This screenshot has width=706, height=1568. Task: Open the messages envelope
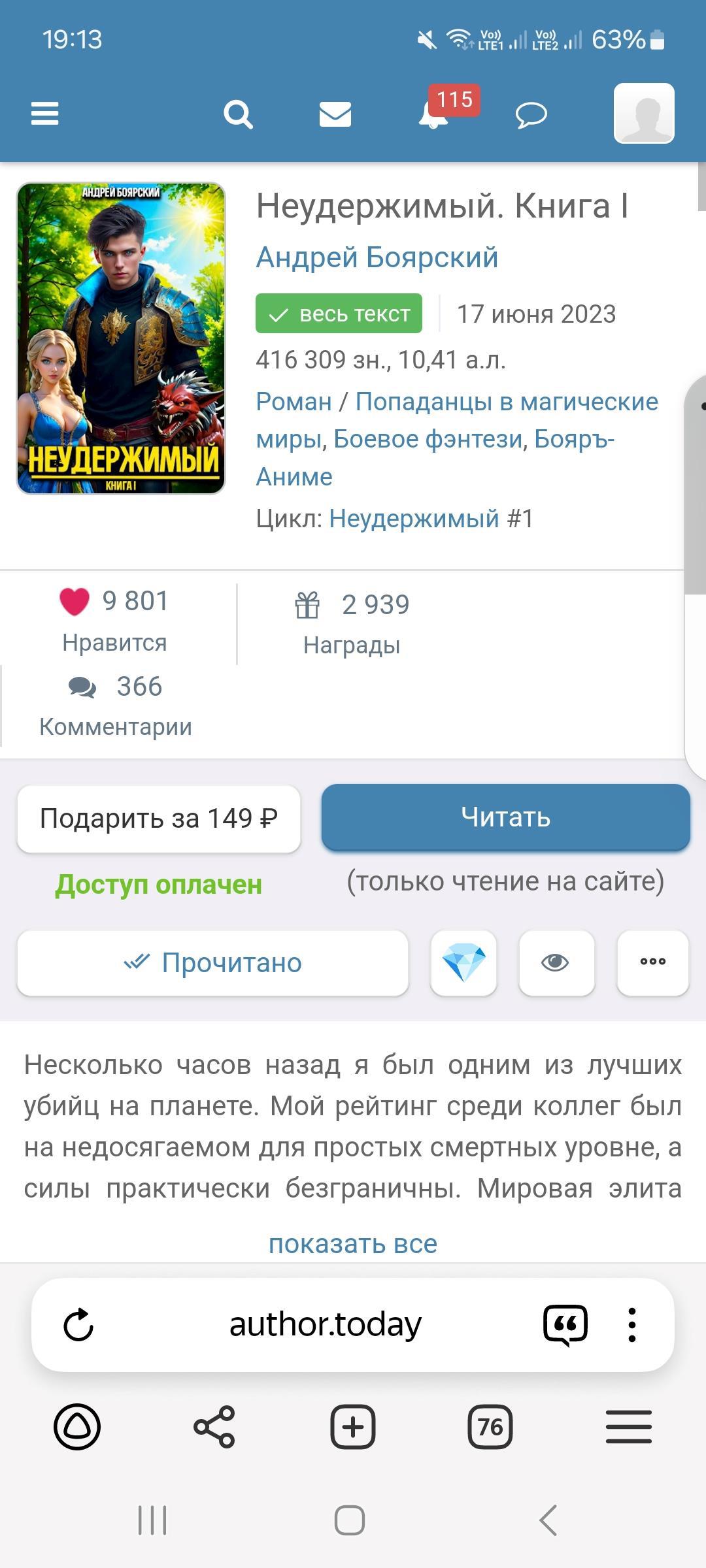pos(335,114)
